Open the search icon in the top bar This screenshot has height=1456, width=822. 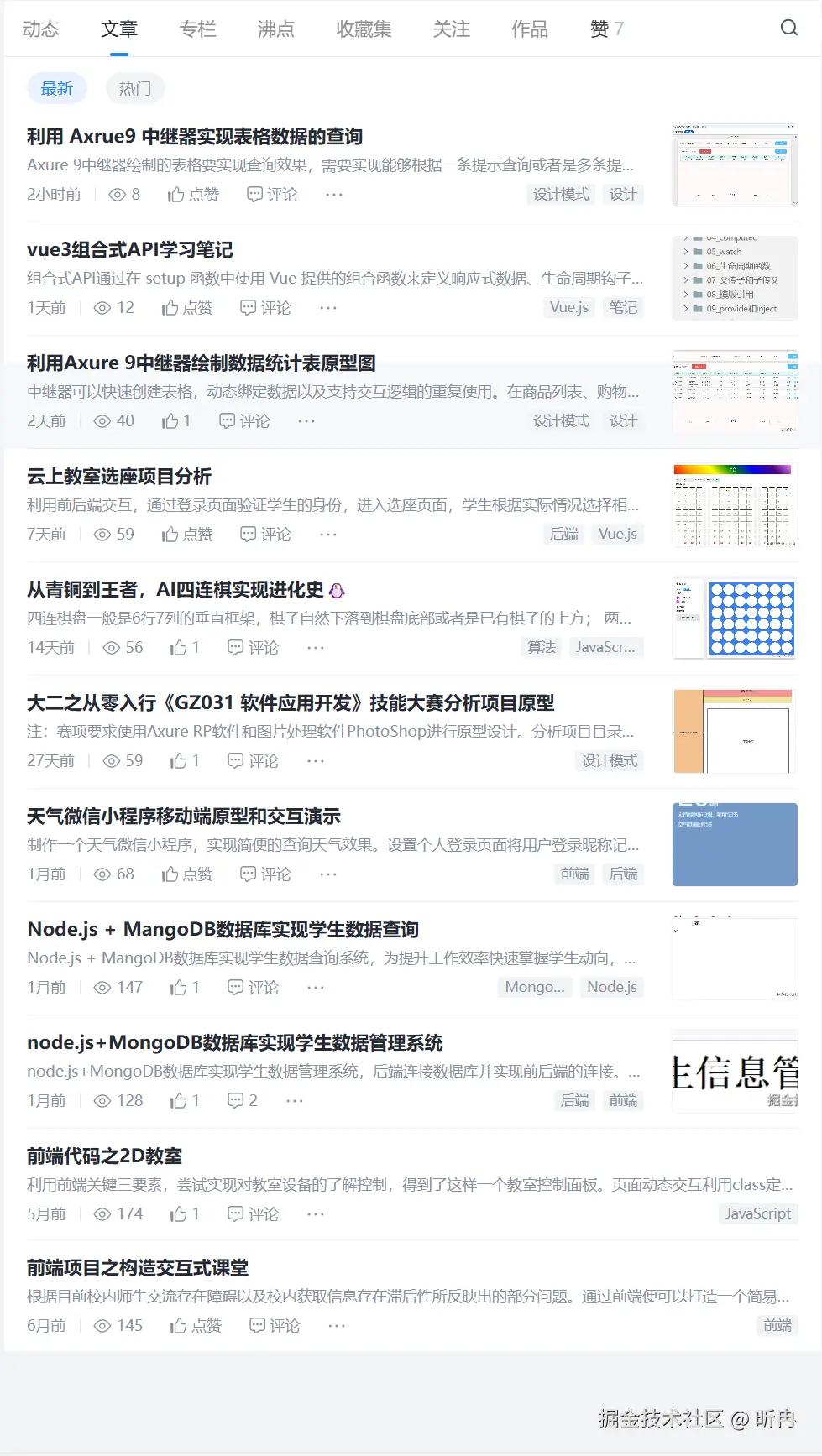[x=788, y=28]
